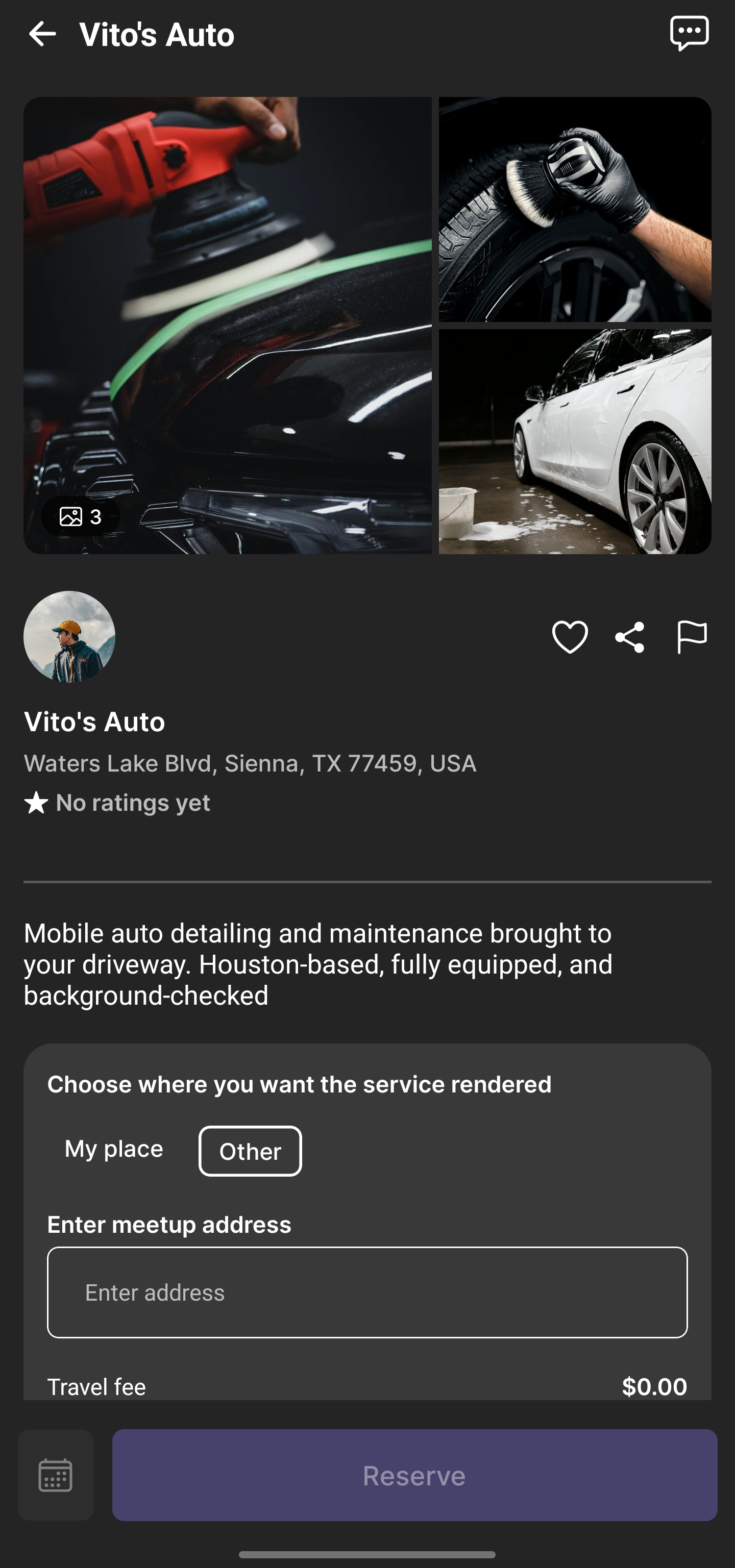The height and width of the screenshot is (1568, 735).
Task: View all photos via the photo count badge
Action: (x=81, y=517)
